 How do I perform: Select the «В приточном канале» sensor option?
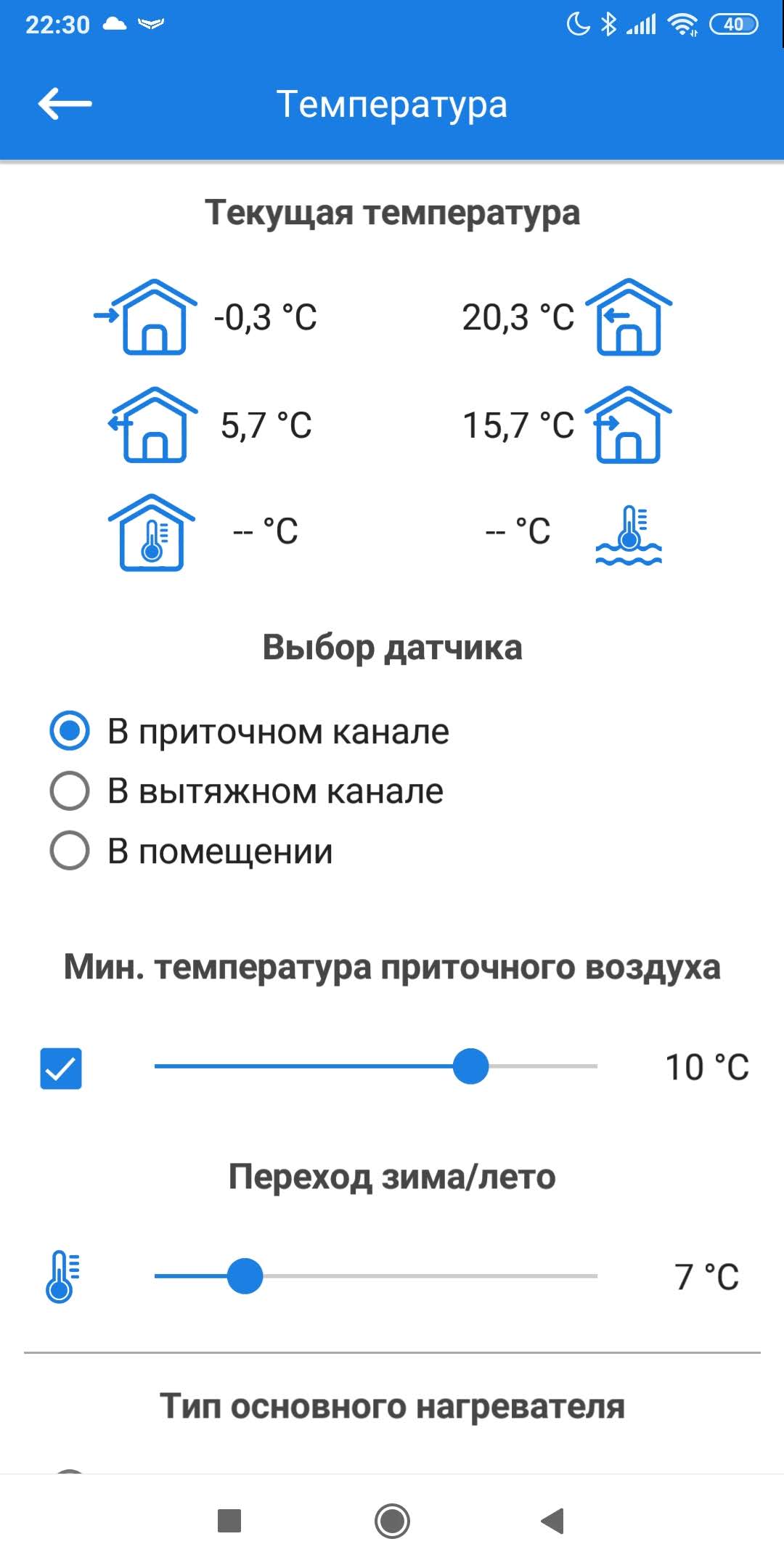[250, 731]
